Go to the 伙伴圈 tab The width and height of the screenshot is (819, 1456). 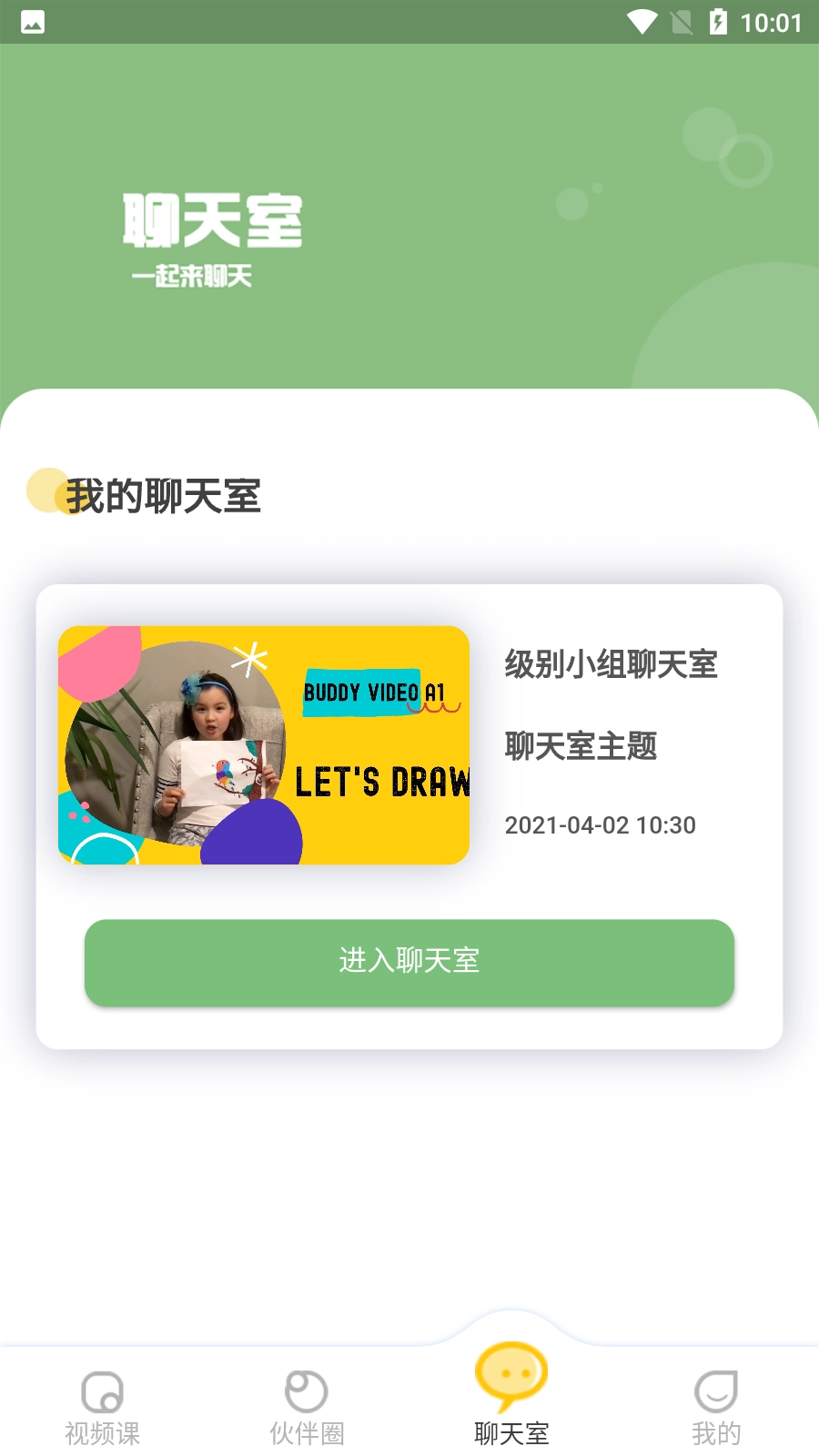pos(307,1407)
